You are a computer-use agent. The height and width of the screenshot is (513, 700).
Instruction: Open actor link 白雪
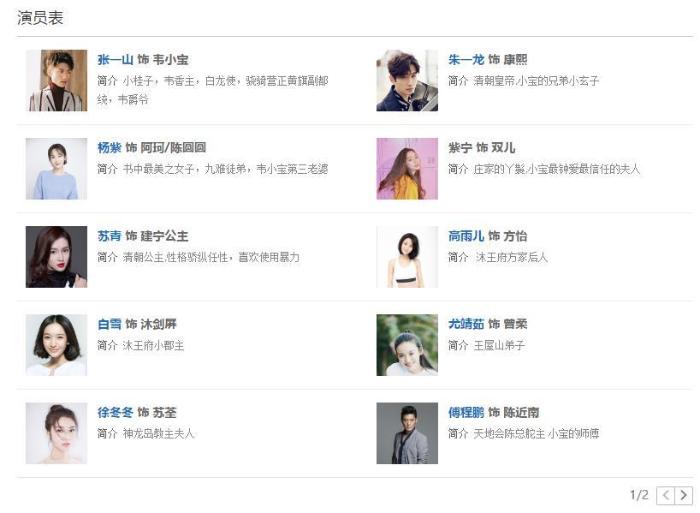(x=109, y=324)
